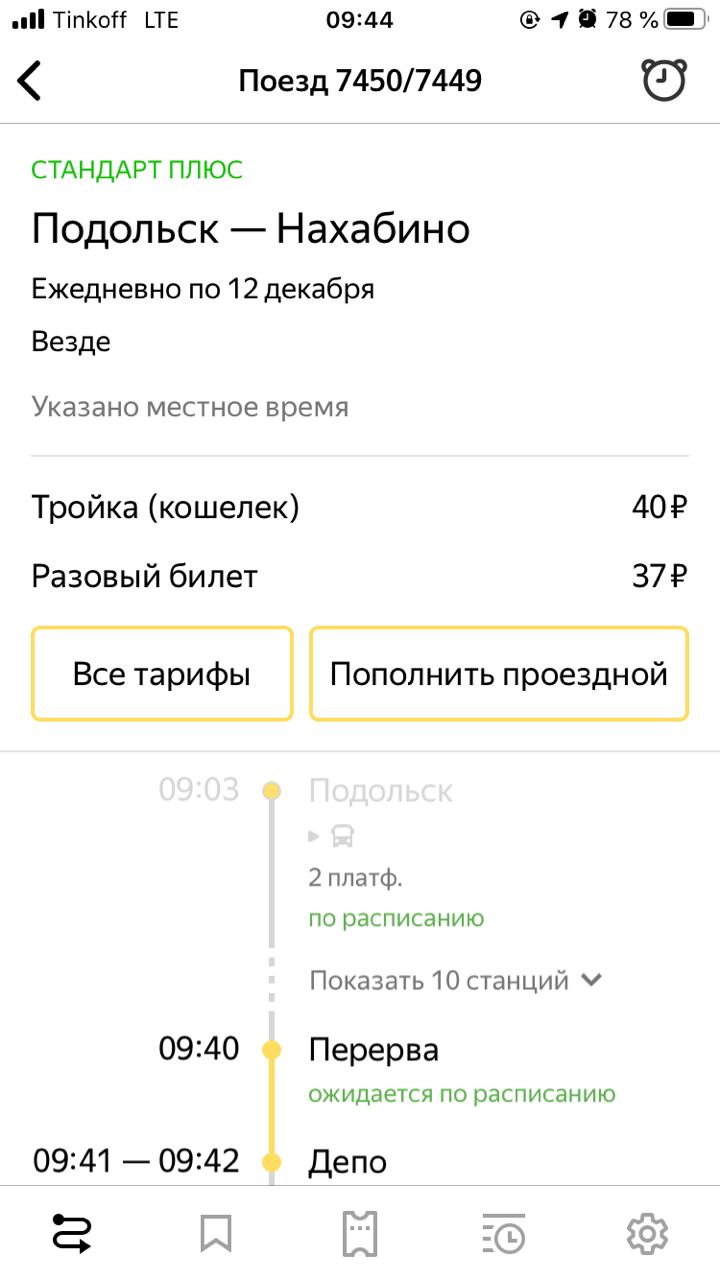Open the settings gear tab
Image resolution: width=720 pixels, height=1280 pixels.
(647, 1234)
